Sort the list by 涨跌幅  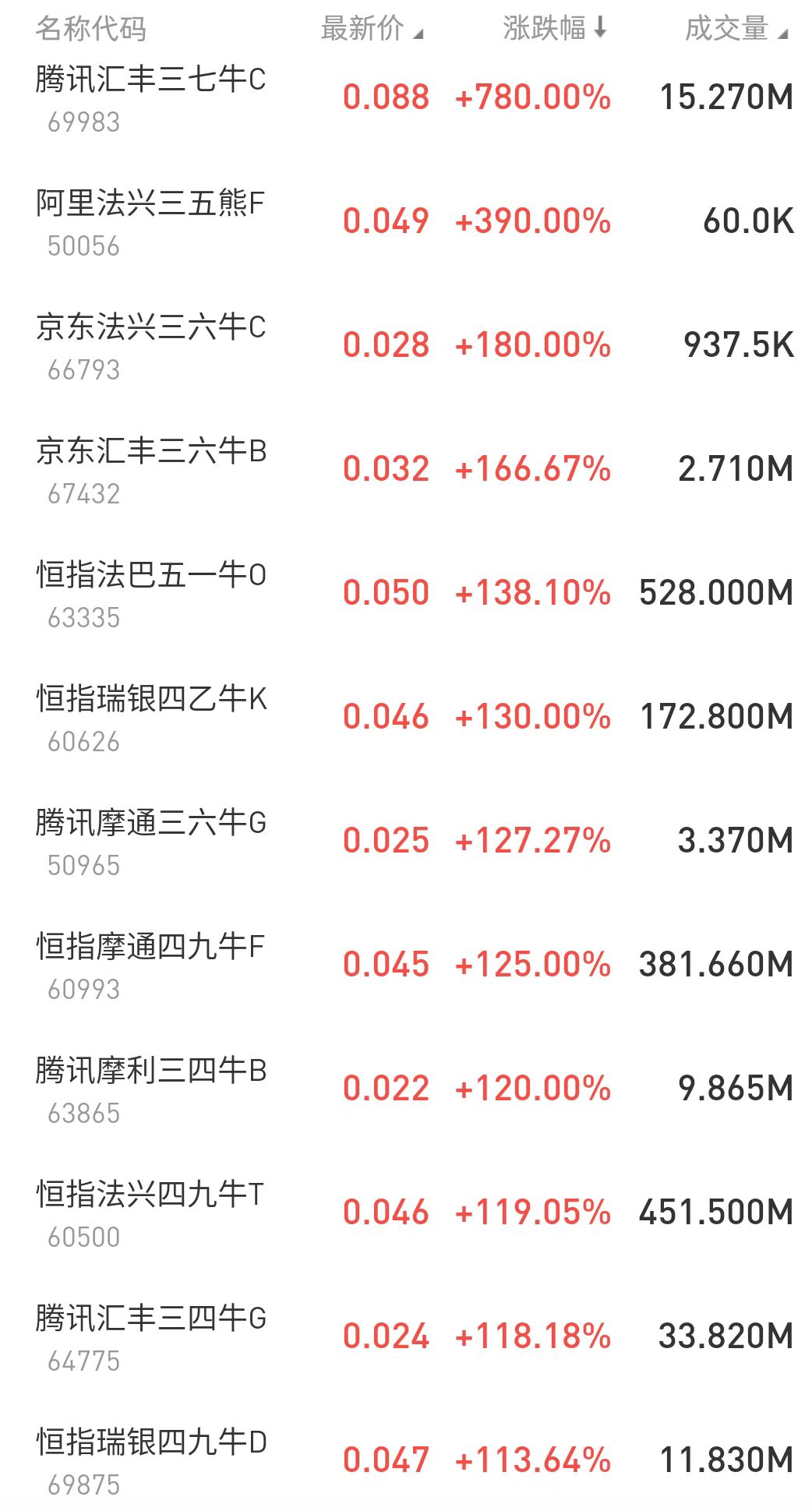[x=553, y=29]
